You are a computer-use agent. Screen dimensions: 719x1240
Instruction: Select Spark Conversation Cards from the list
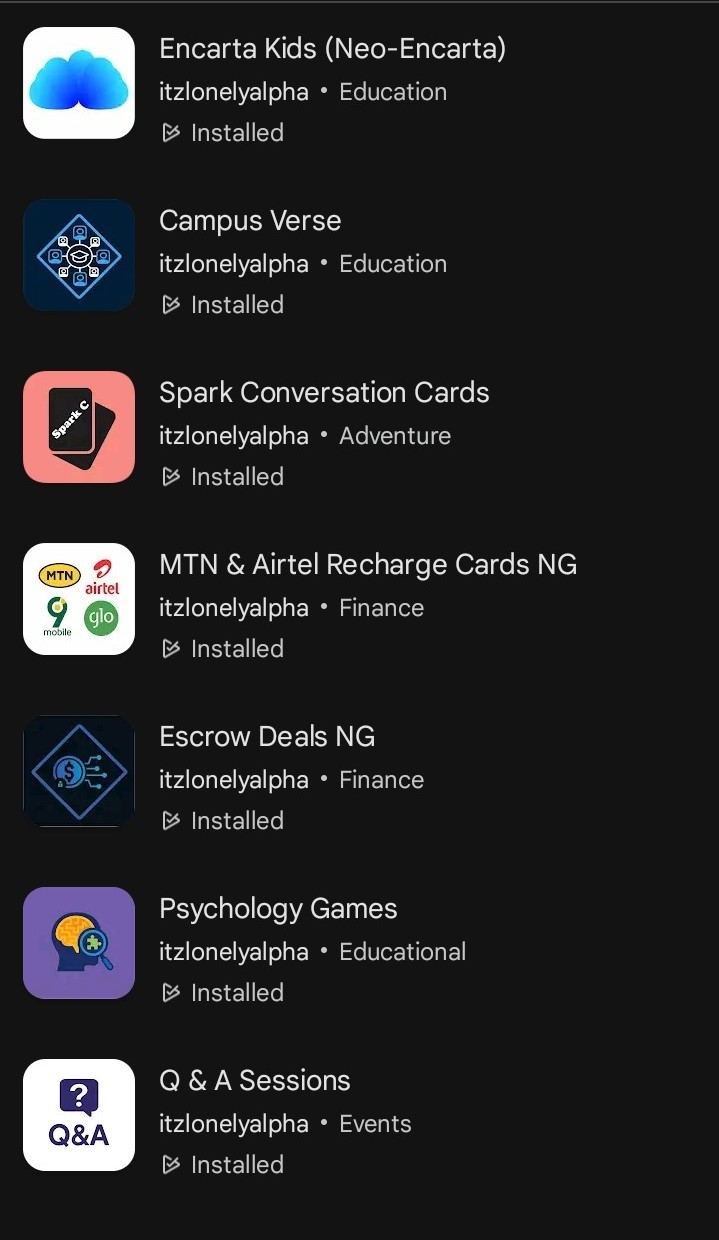324,393
